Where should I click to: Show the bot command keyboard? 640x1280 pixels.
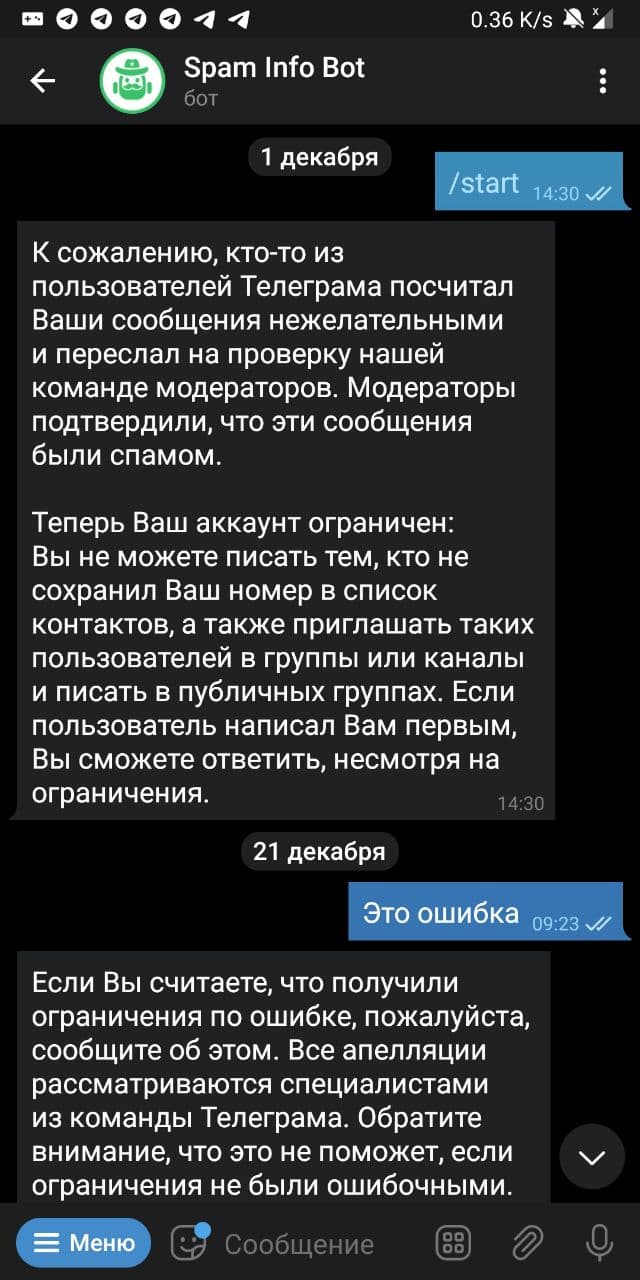tap(454, 1243)
